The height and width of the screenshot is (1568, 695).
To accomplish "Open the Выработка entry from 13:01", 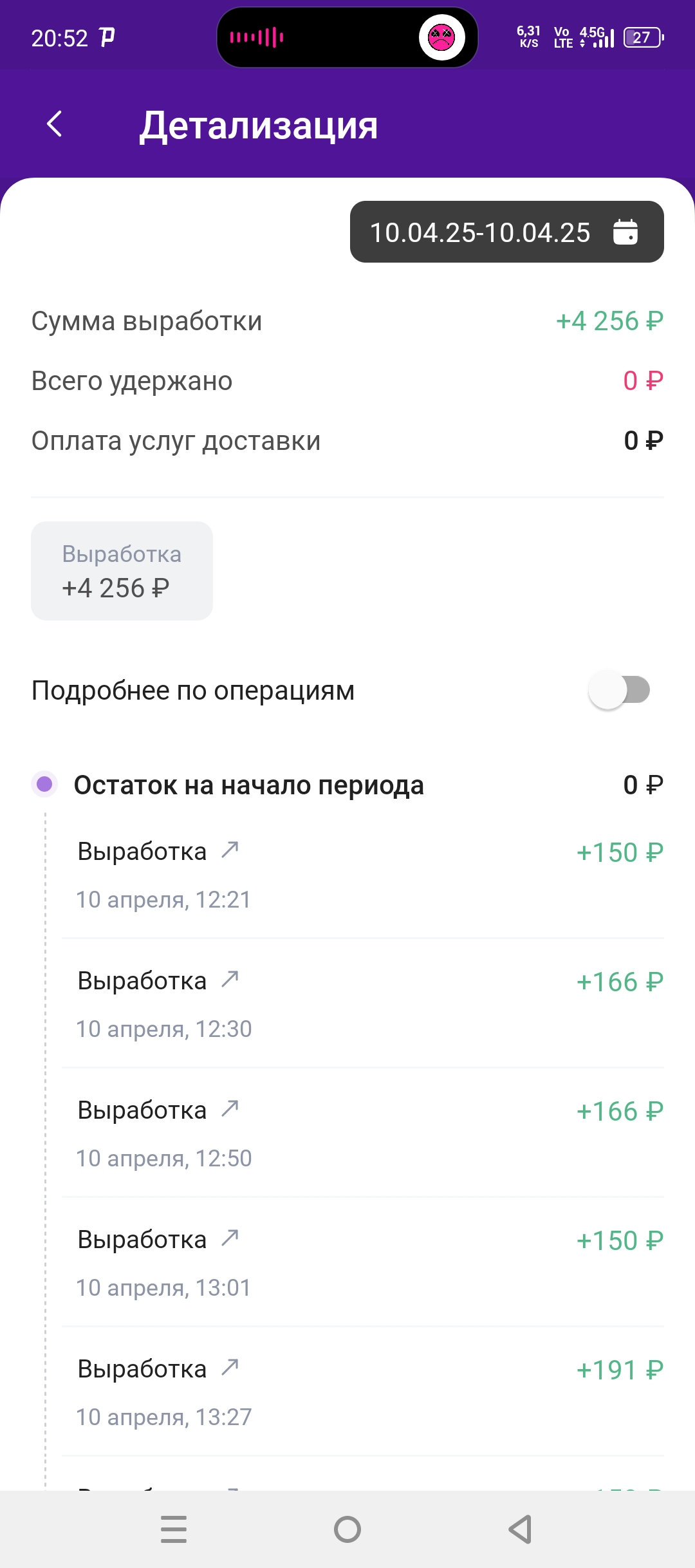I will [x=363, y=1262].
